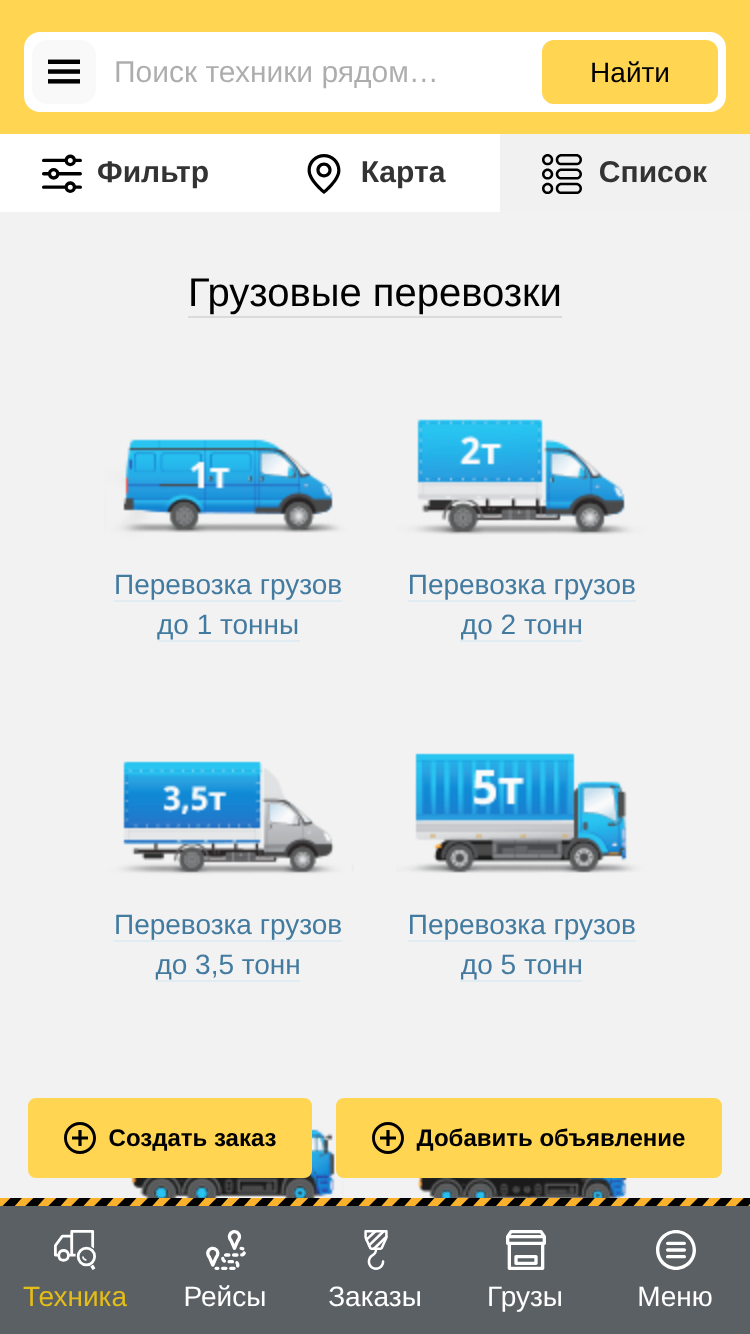This screenshot has height=1334, width=750.
Task: Switch to the Грузы tab
Action: pyautogui.click(x=525, y=1270)
